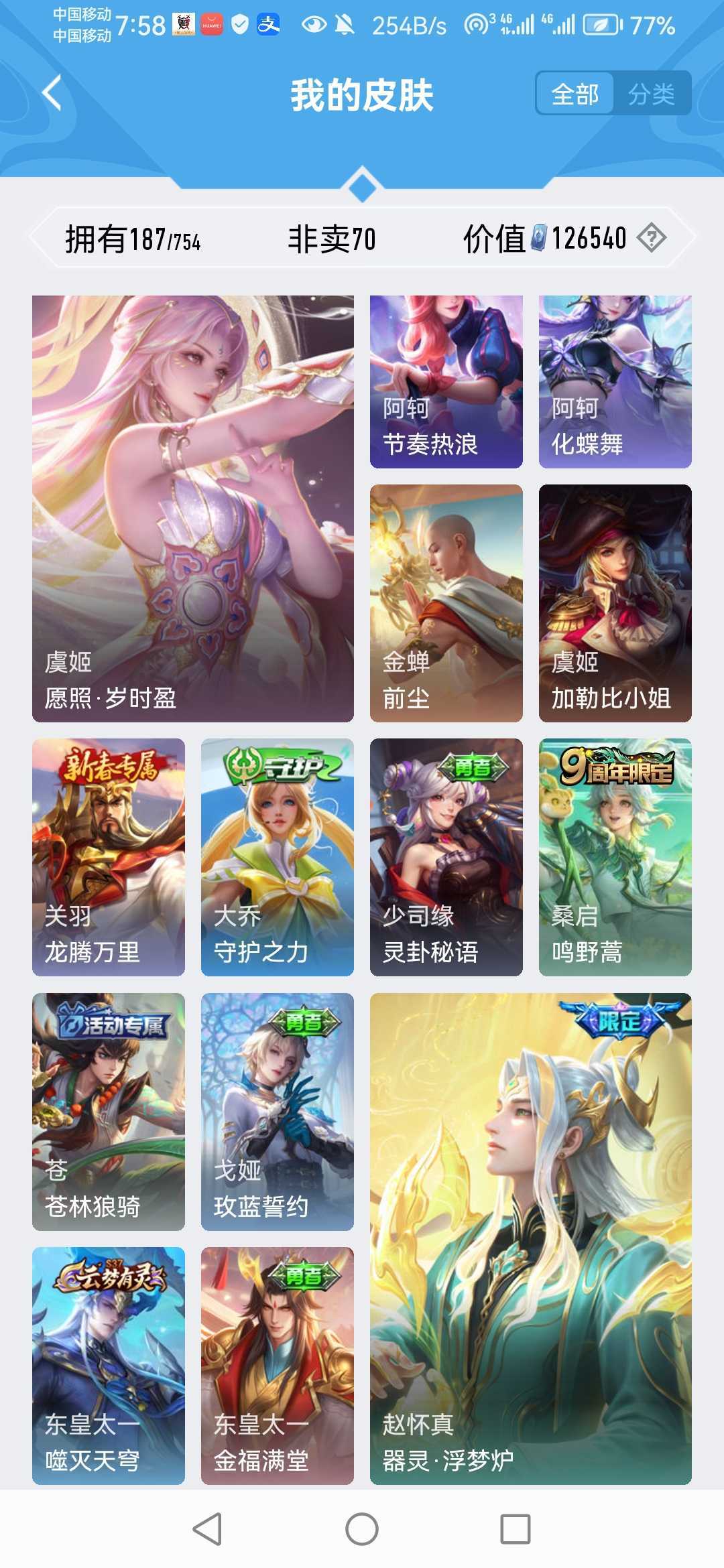Viewport: 724px width, 1568px height.
Task: Open 赵怀真 器灵·浮梦炉 skin
Action: [530, 1238]
